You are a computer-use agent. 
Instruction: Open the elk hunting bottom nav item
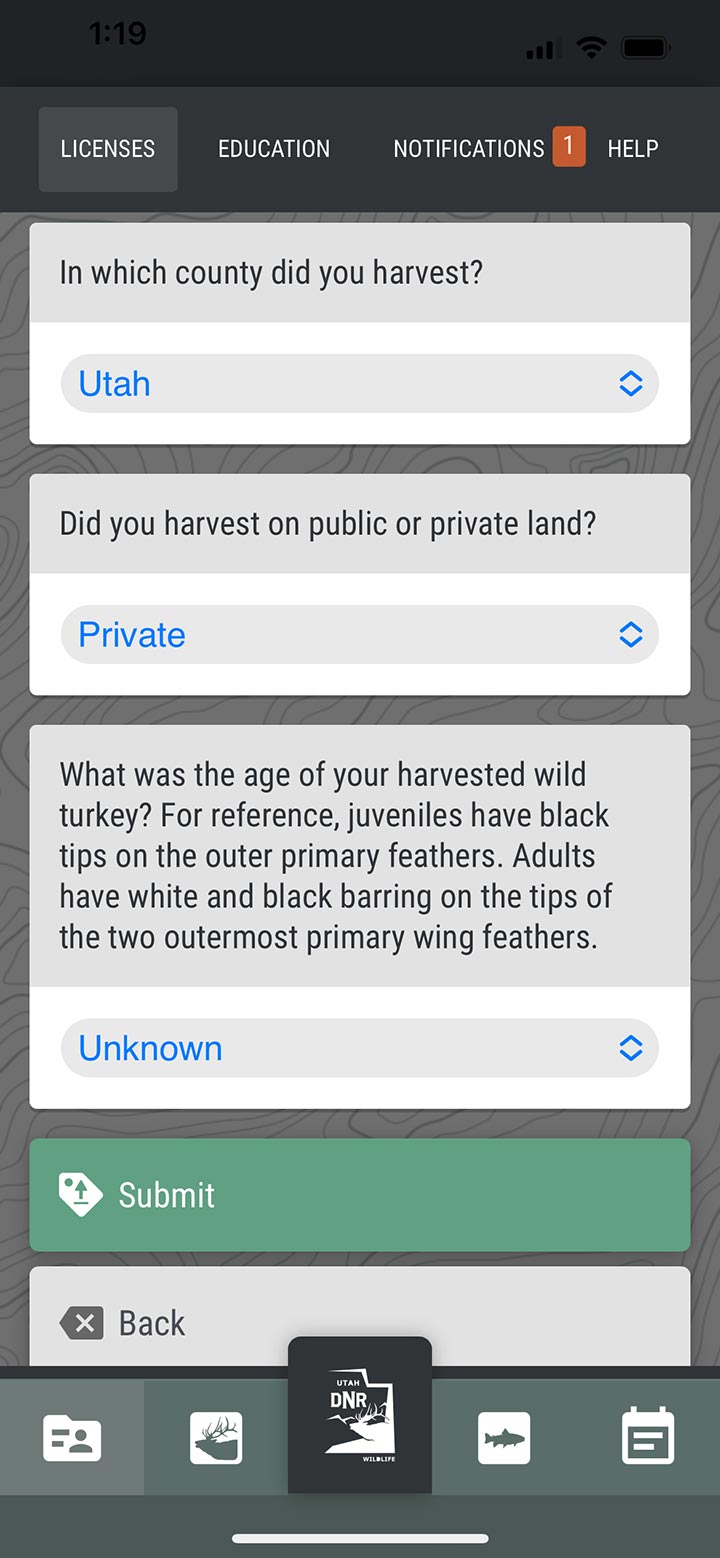click(216, 1438)
